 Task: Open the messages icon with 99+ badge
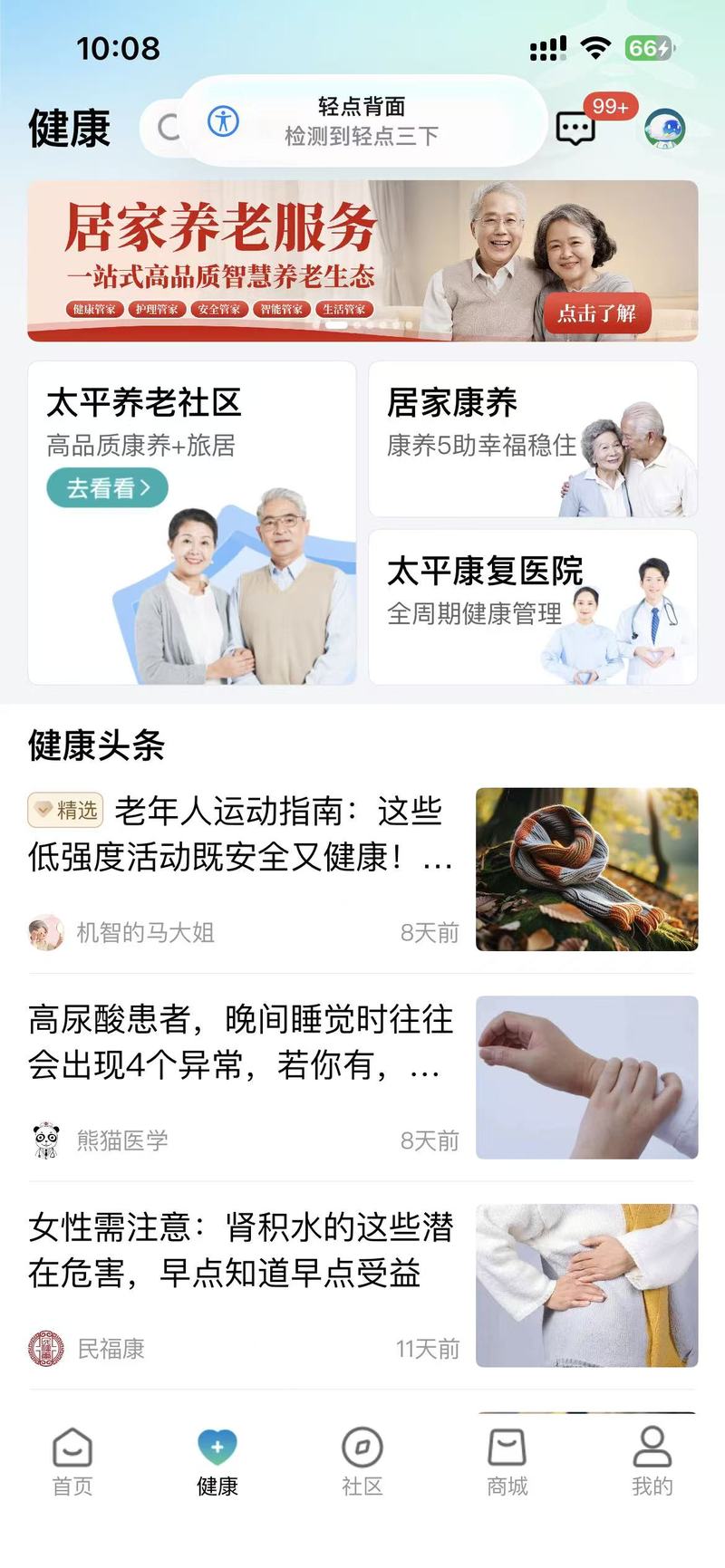(x=576, y=129)
